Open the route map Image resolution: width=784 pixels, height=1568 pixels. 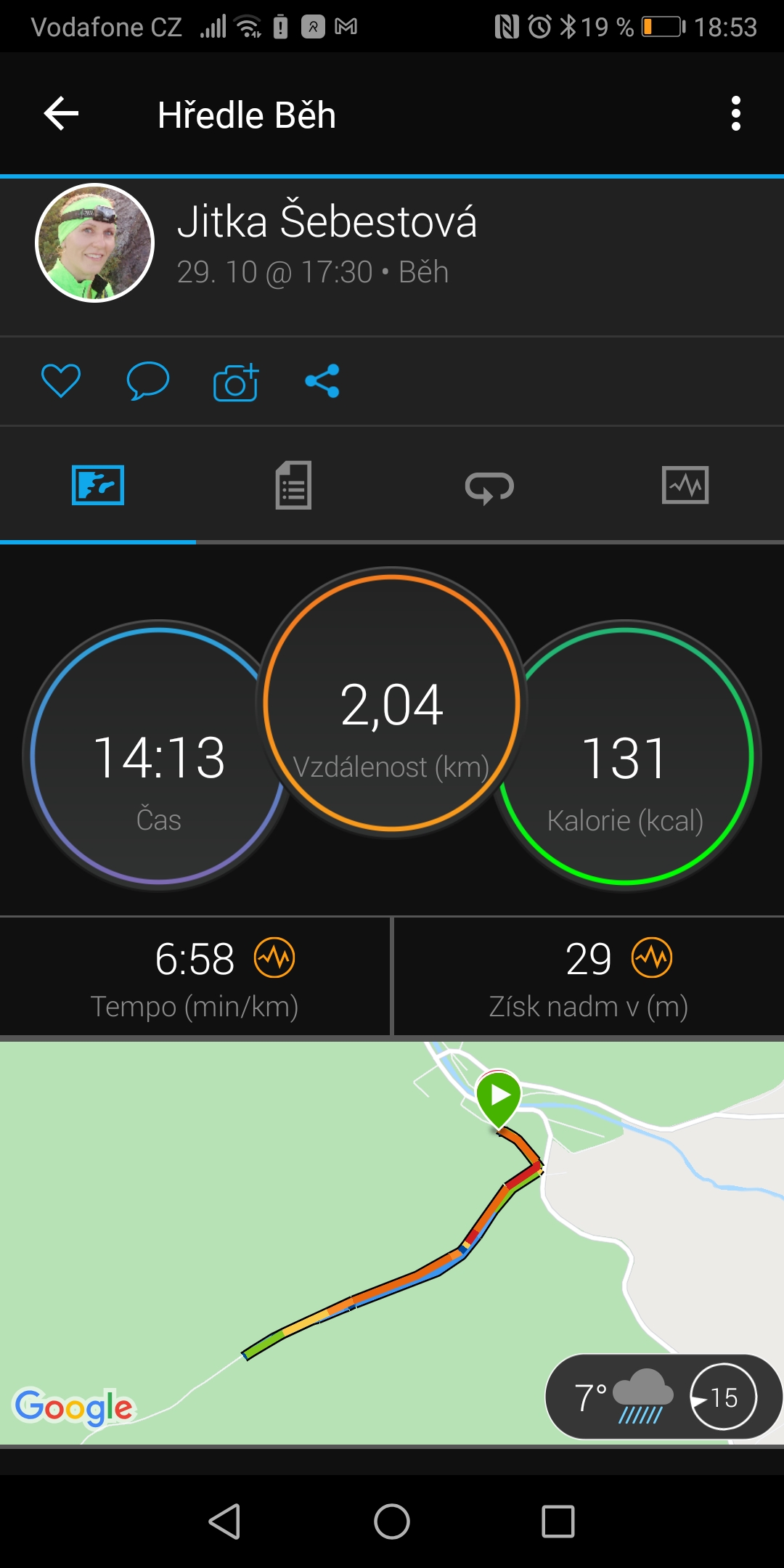[x=392, y=1243]
